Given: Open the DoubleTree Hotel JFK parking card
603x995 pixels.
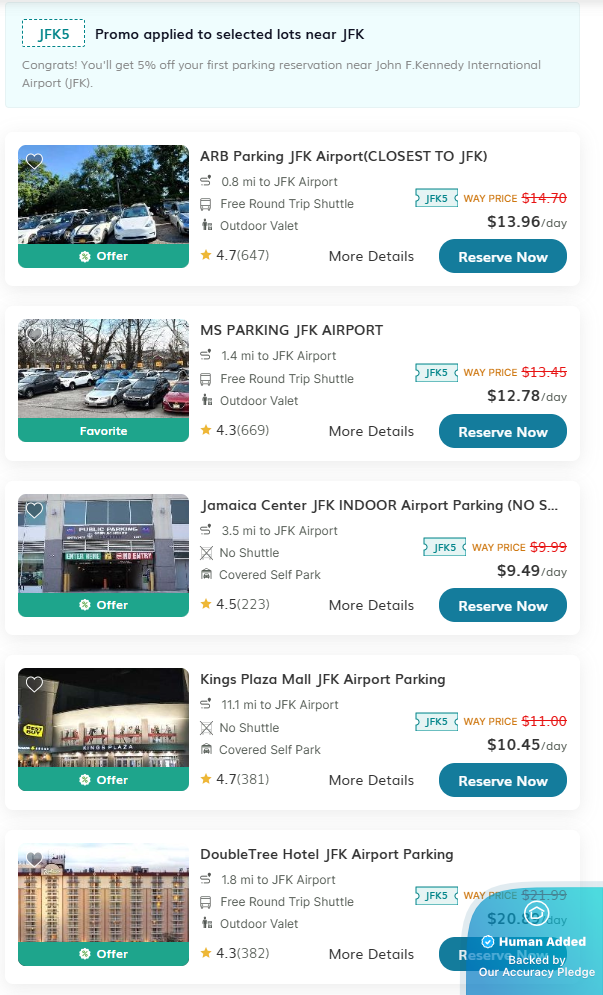Looking at the screenshot, I should (x=326, y=855).
